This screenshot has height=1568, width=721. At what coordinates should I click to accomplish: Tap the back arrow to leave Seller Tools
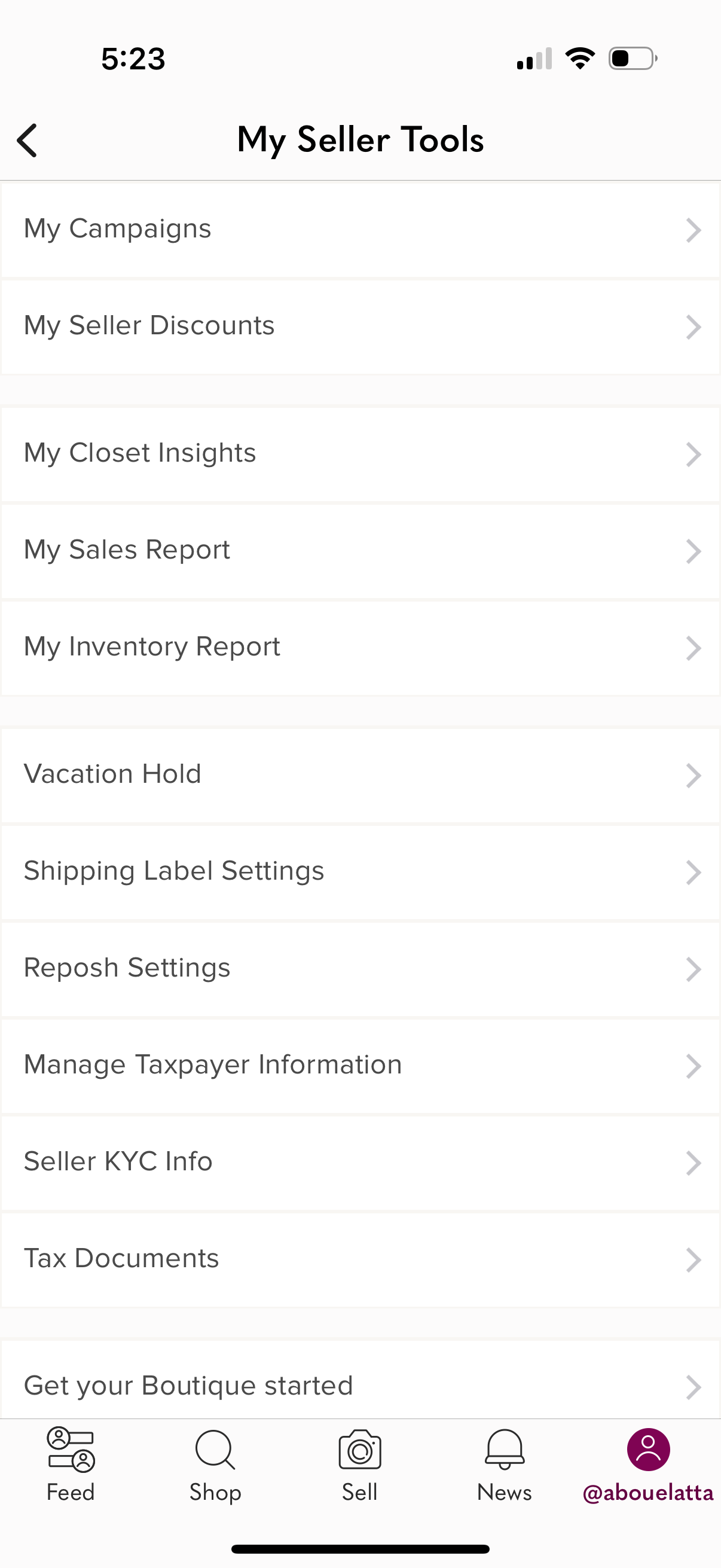coord(29,139)
